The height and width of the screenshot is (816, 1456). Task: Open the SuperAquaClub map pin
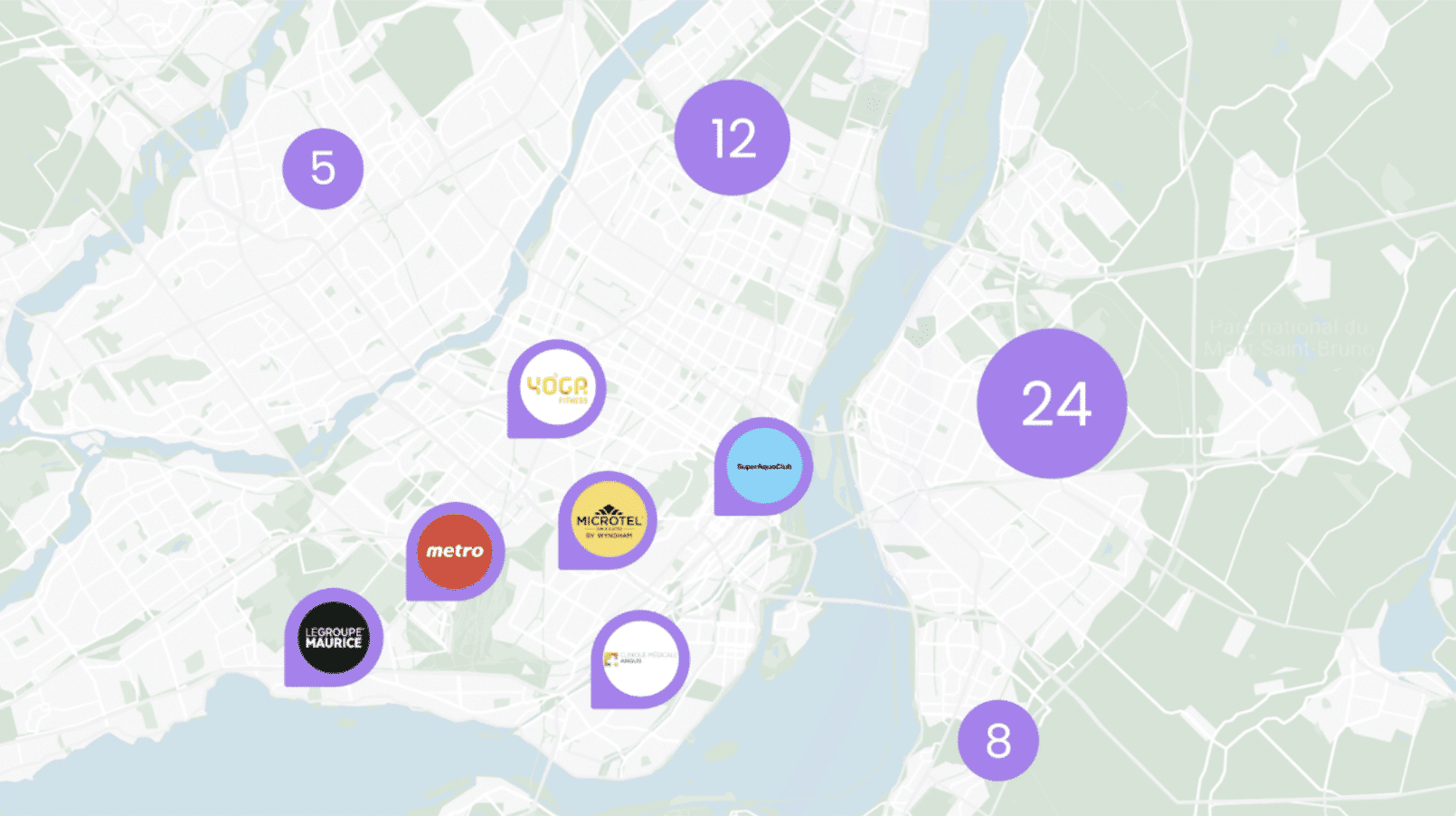763,466
